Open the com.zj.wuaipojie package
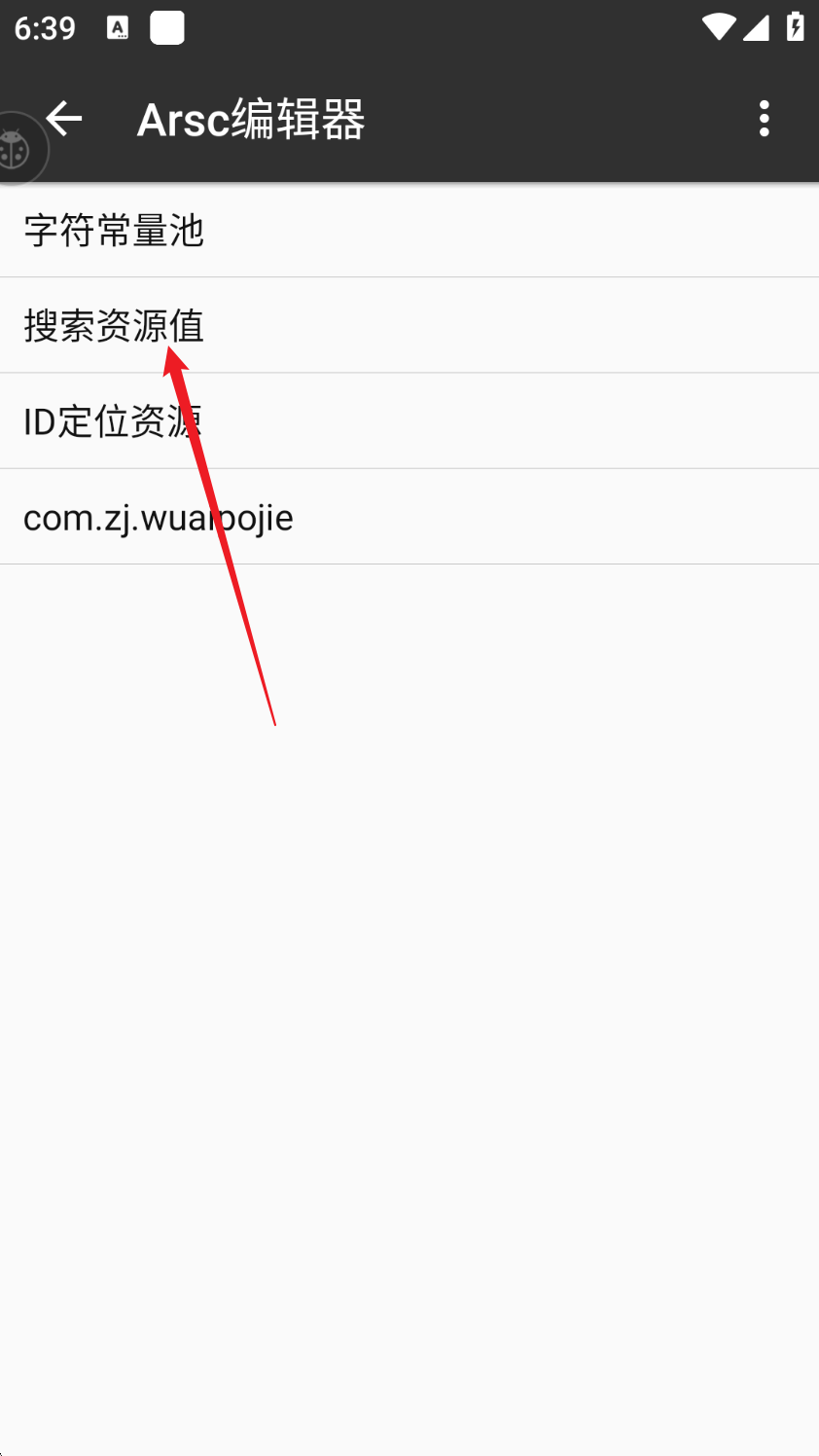Screen dimensions: 819x1456 click(x=159, y=518)
